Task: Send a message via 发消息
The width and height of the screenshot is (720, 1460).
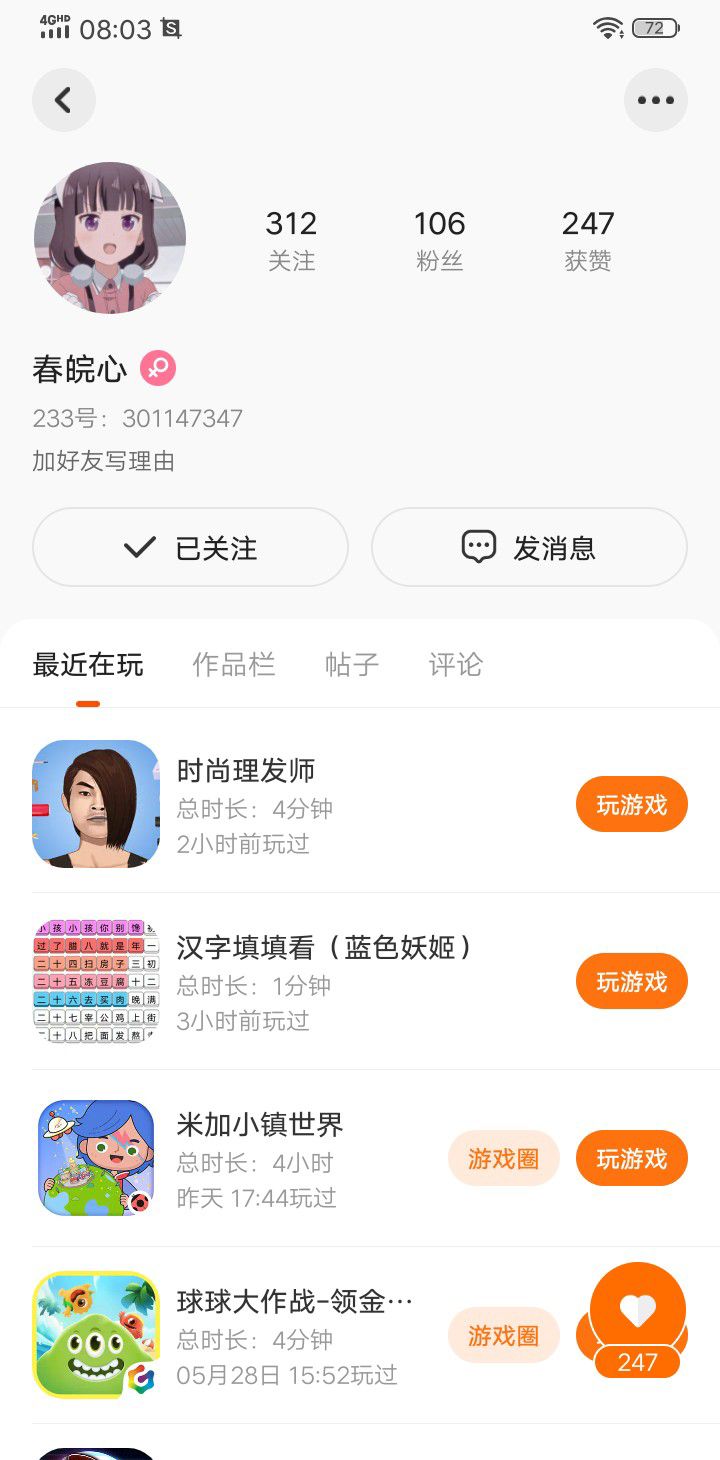Action: [x=529, y=547]
